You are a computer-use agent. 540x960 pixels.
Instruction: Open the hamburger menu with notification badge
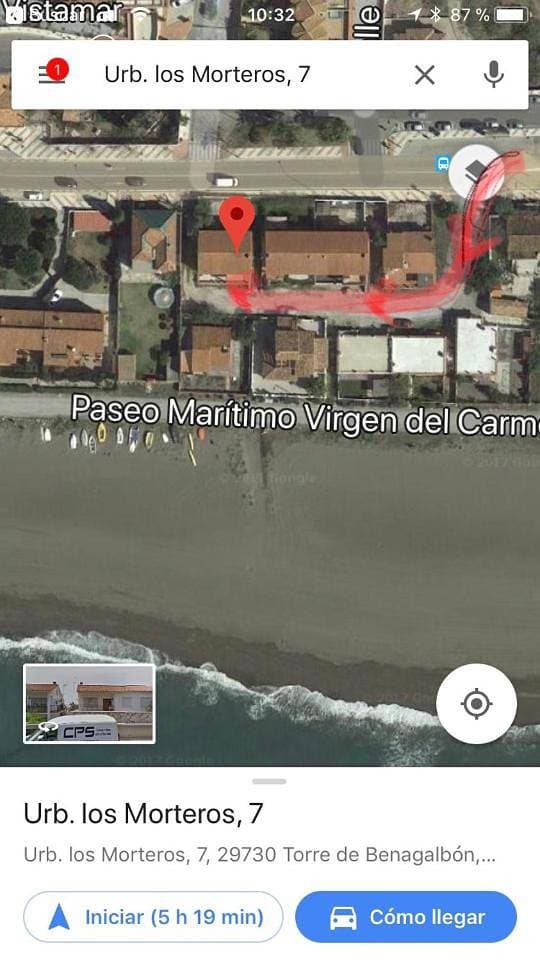click(x=53, y=73)
